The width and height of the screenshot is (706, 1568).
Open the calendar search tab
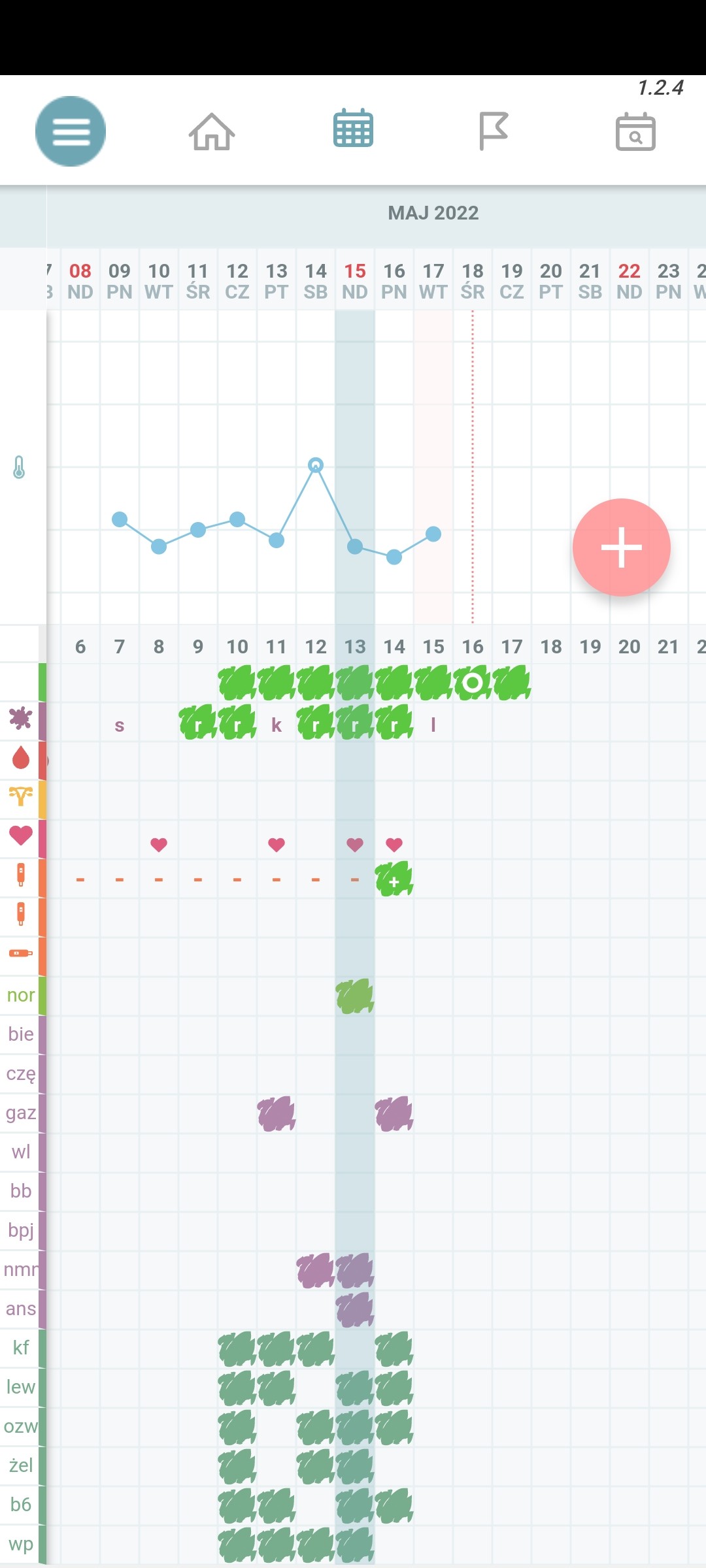(x=635, y=132)
